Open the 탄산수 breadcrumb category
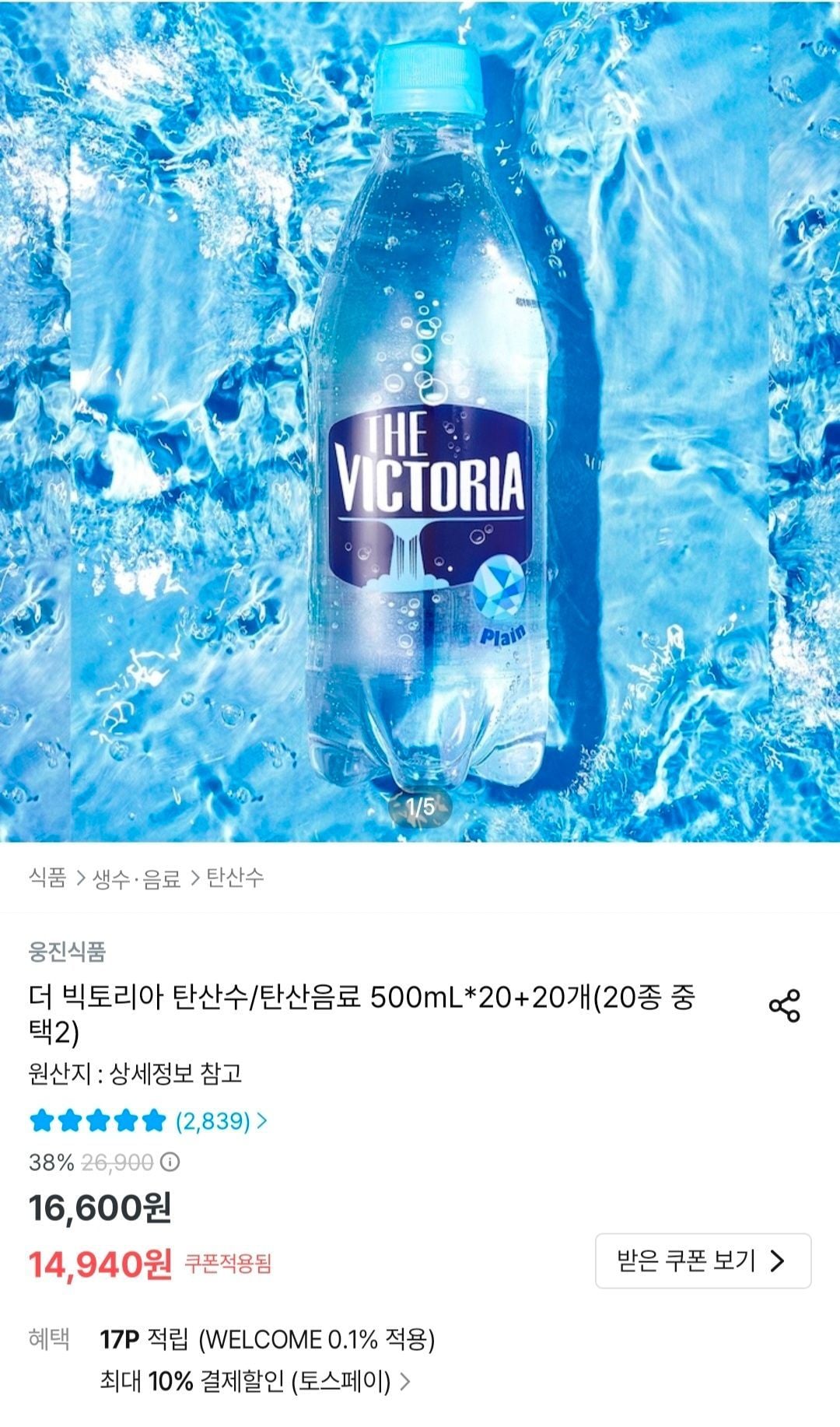 coord(235,878)
